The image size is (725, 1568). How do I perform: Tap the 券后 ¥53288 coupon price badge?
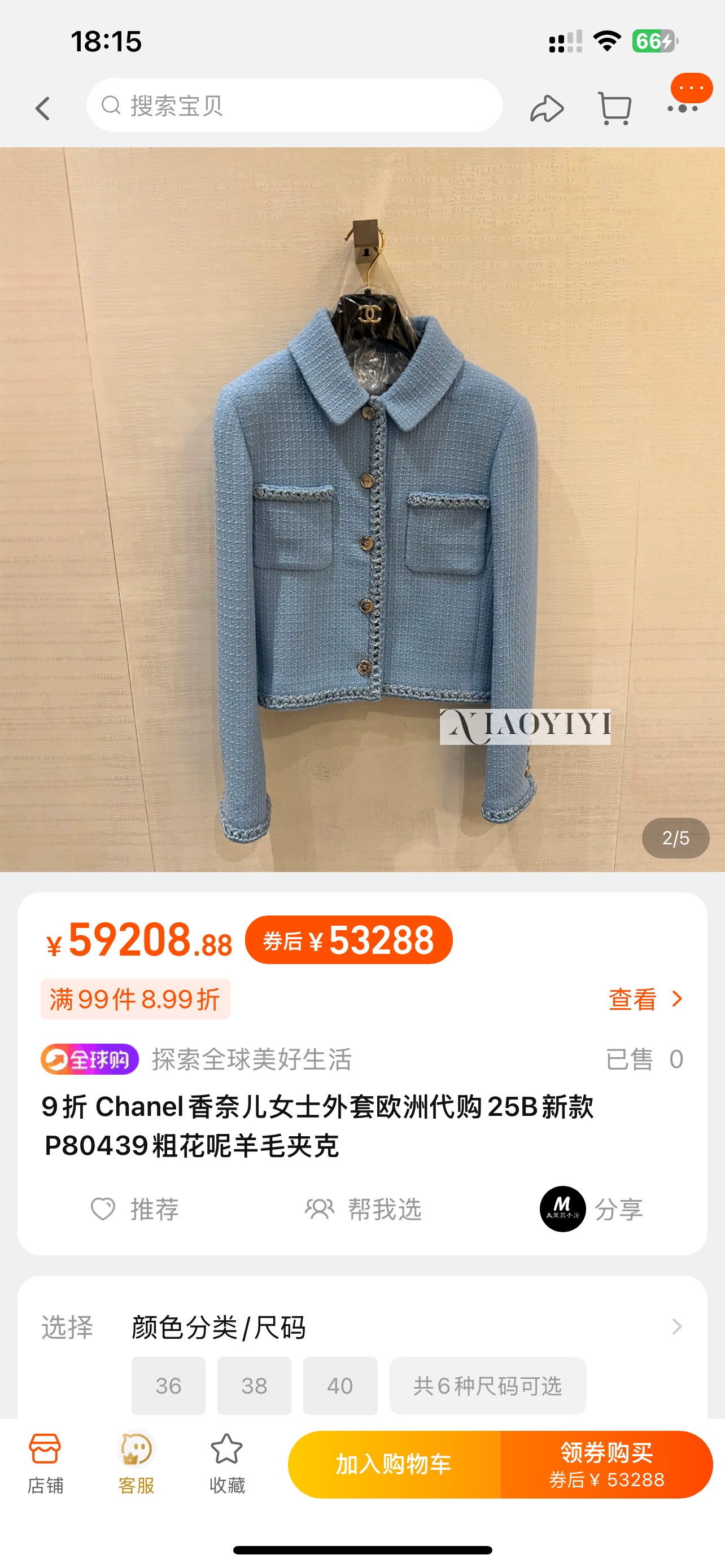coord(349,940)
